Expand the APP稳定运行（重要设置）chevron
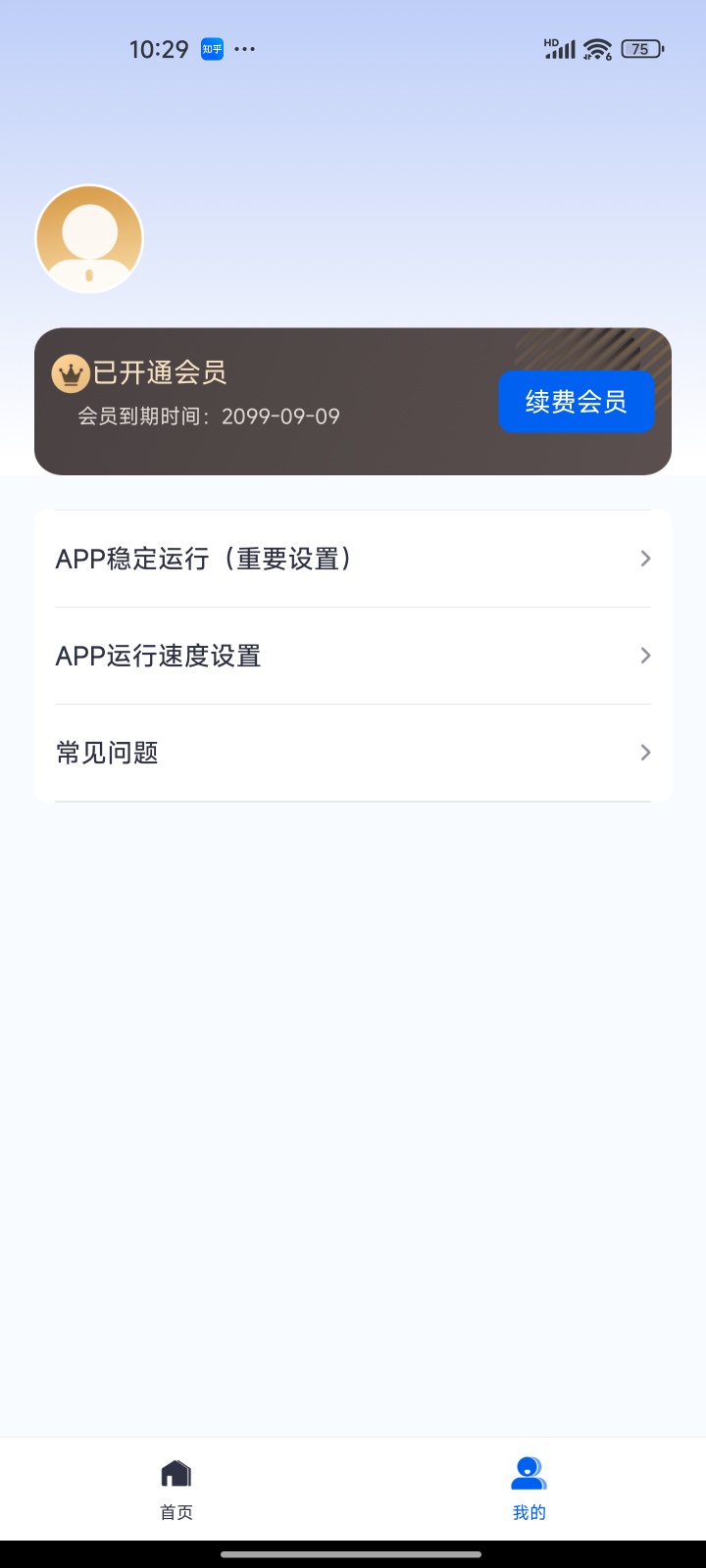Viewport: 706px width, 1568px height. pyautogui.click(x=645, y=558)
